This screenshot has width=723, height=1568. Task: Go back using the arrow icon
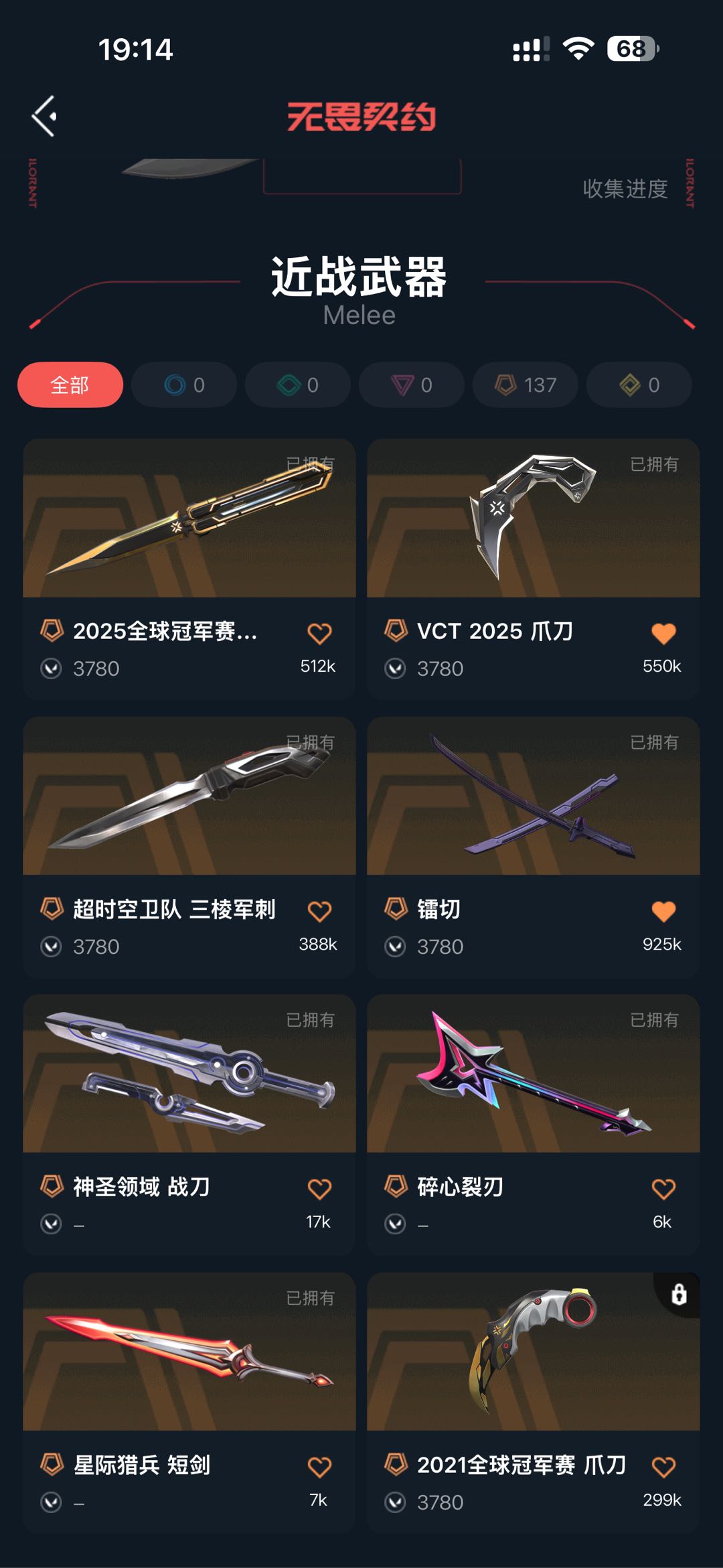[44, 117]
